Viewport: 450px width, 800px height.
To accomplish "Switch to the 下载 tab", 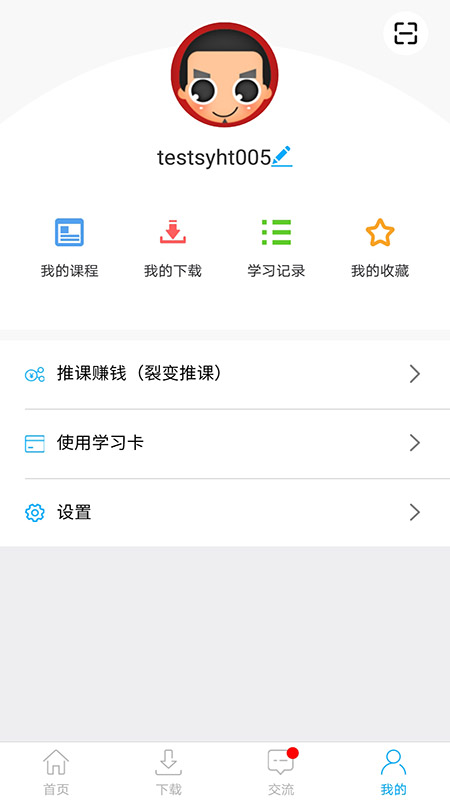I will click(x=168, y=771).
